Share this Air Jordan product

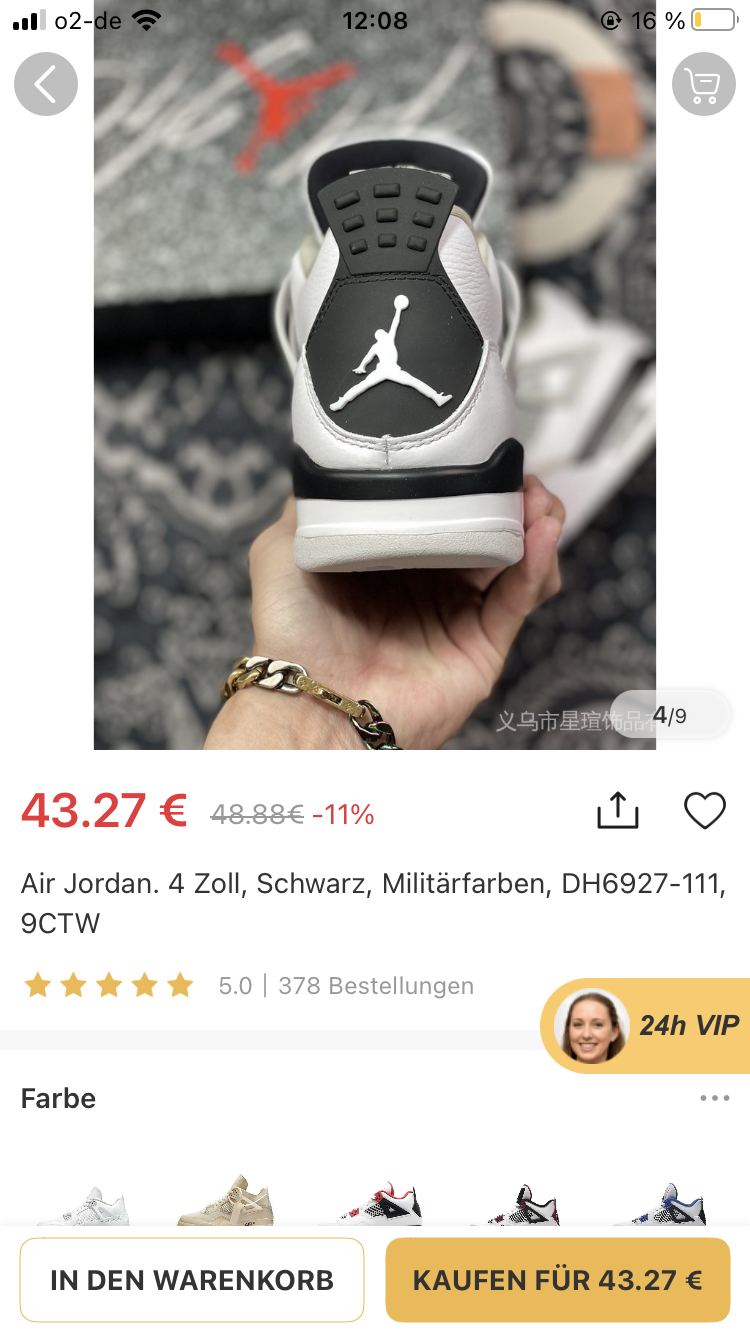(617, 810)
